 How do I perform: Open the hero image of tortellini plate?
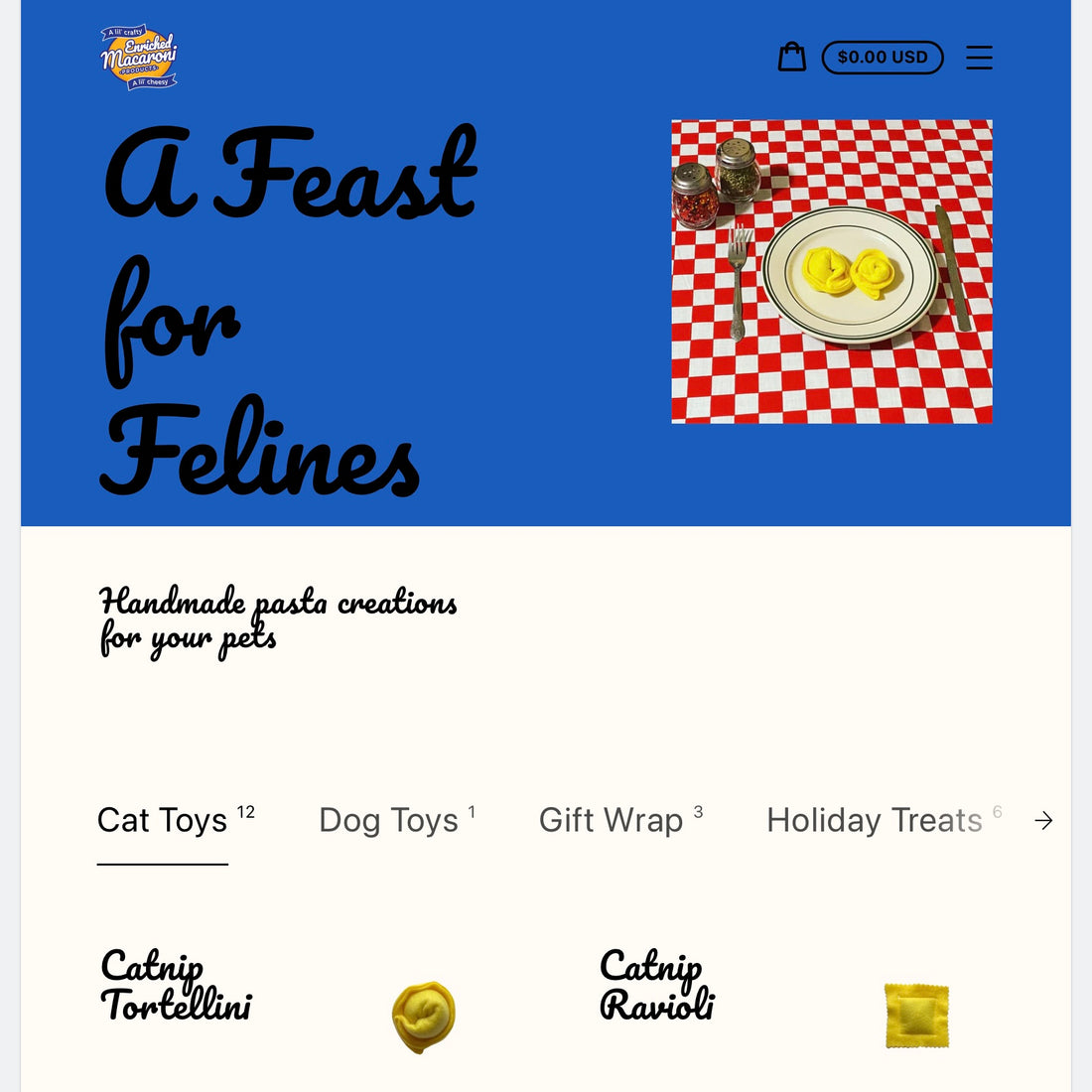click(832, 272)
